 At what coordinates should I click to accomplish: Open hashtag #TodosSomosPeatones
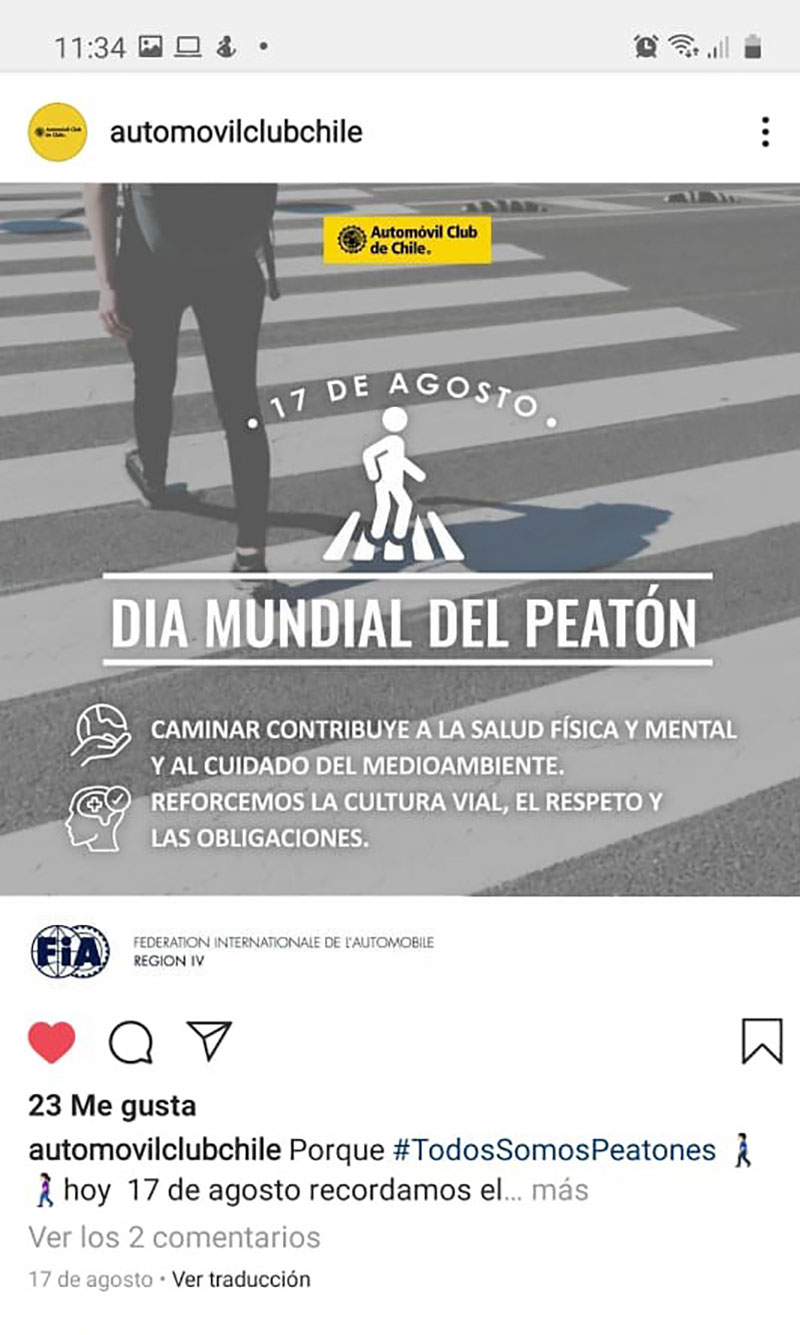(554, 1150)
